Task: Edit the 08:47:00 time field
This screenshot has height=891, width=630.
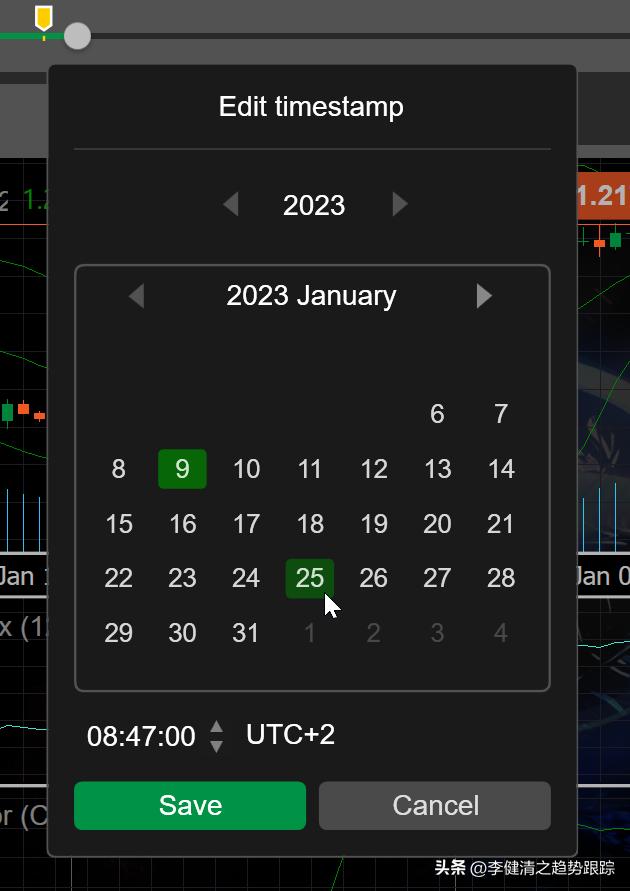Action: coord(141,737)
